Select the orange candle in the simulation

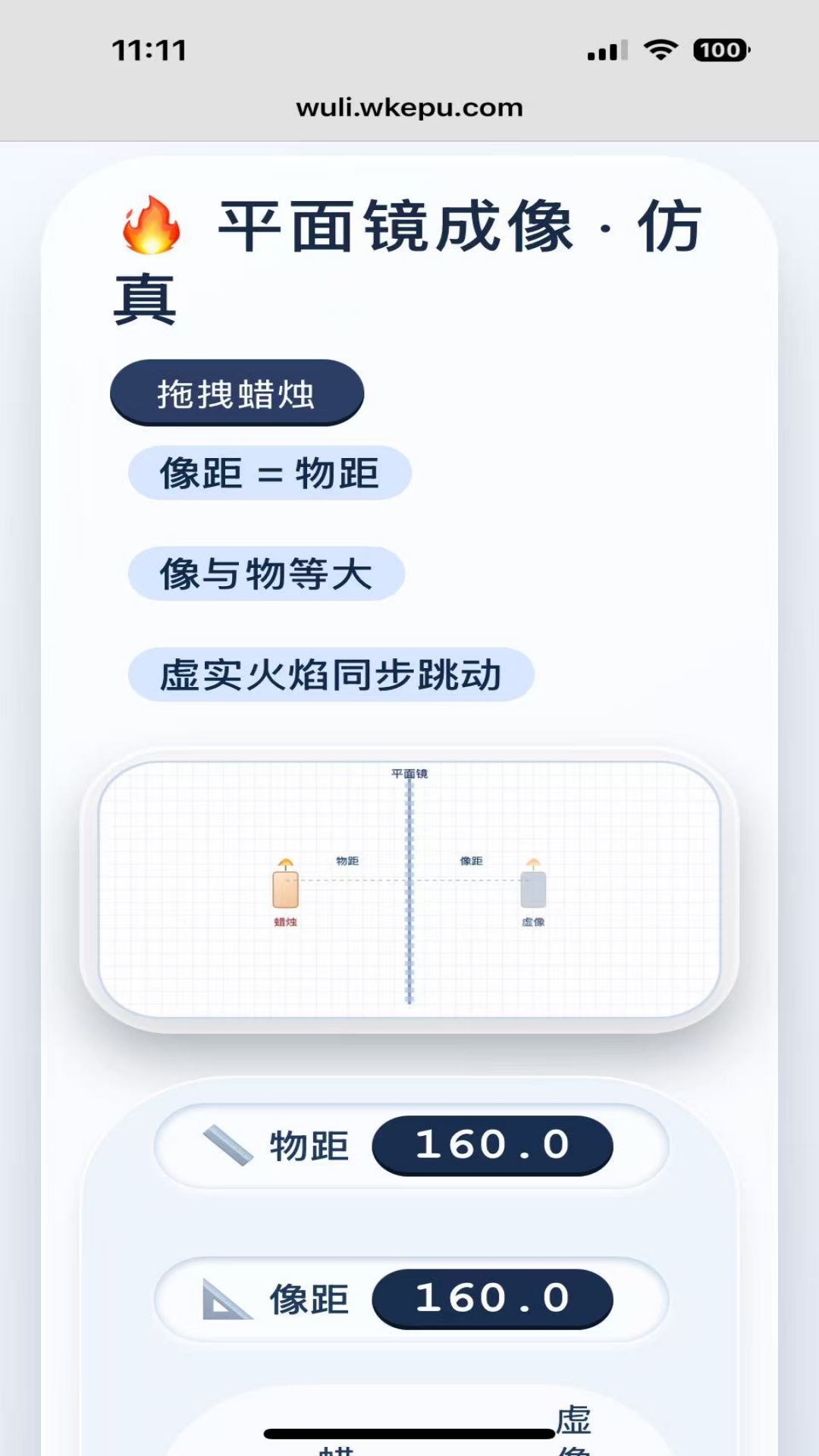(286, 889)
